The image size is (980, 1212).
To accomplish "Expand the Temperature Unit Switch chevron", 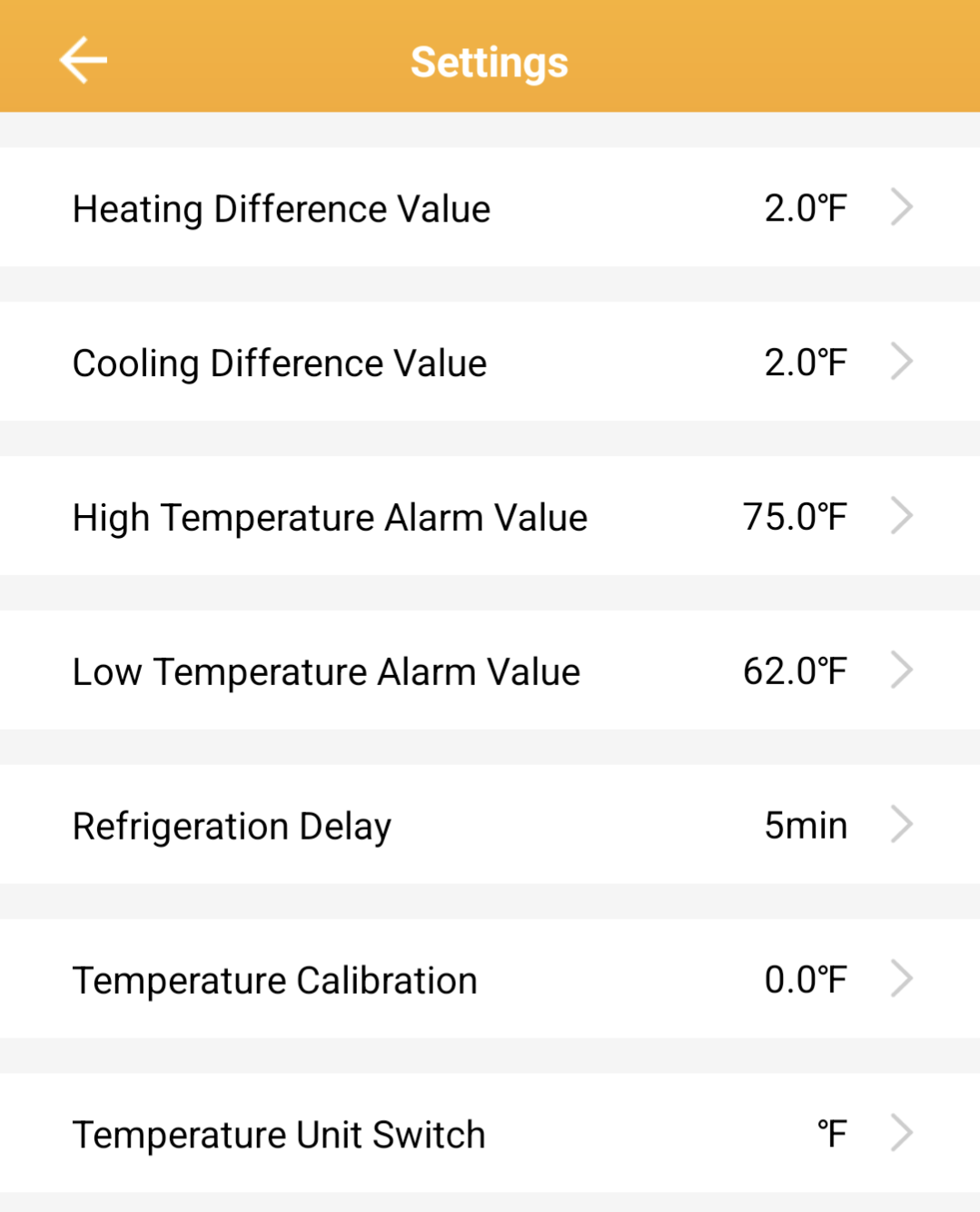I will click(902, 1134).
